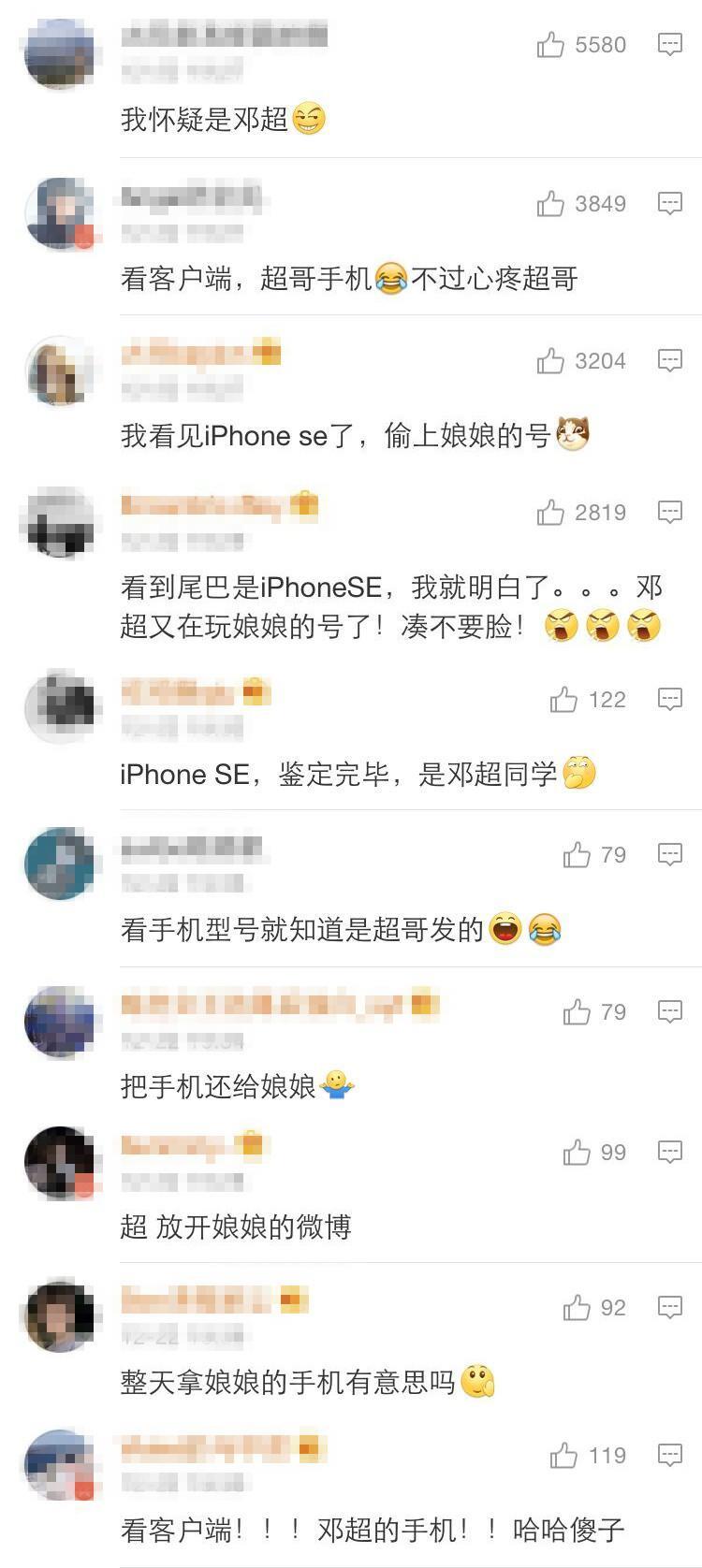Reply to the comment "iPhone SE,鉴定完毕"
This screenshot has width=702, height=1568.
[x=669, y=699]
